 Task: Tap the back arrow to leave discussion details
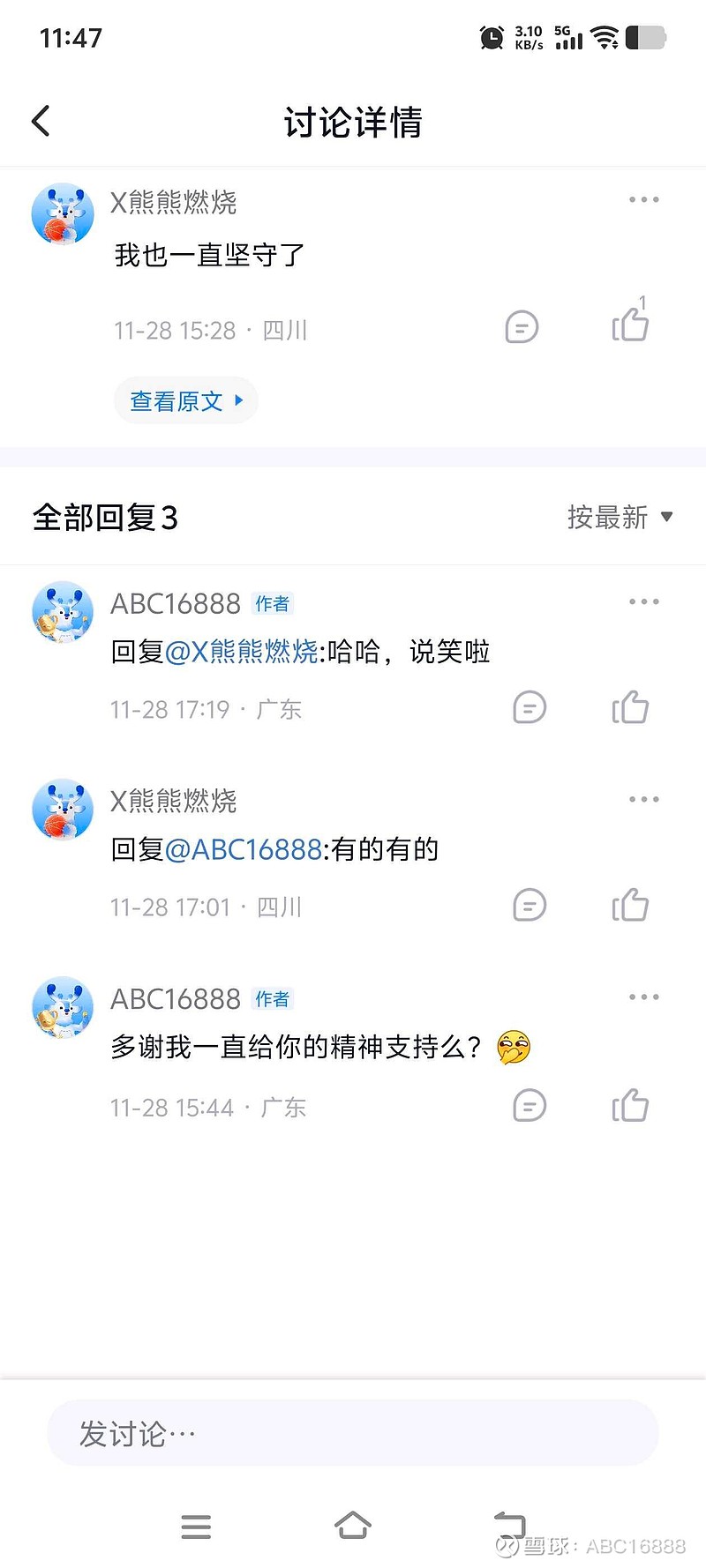[40, 121]
